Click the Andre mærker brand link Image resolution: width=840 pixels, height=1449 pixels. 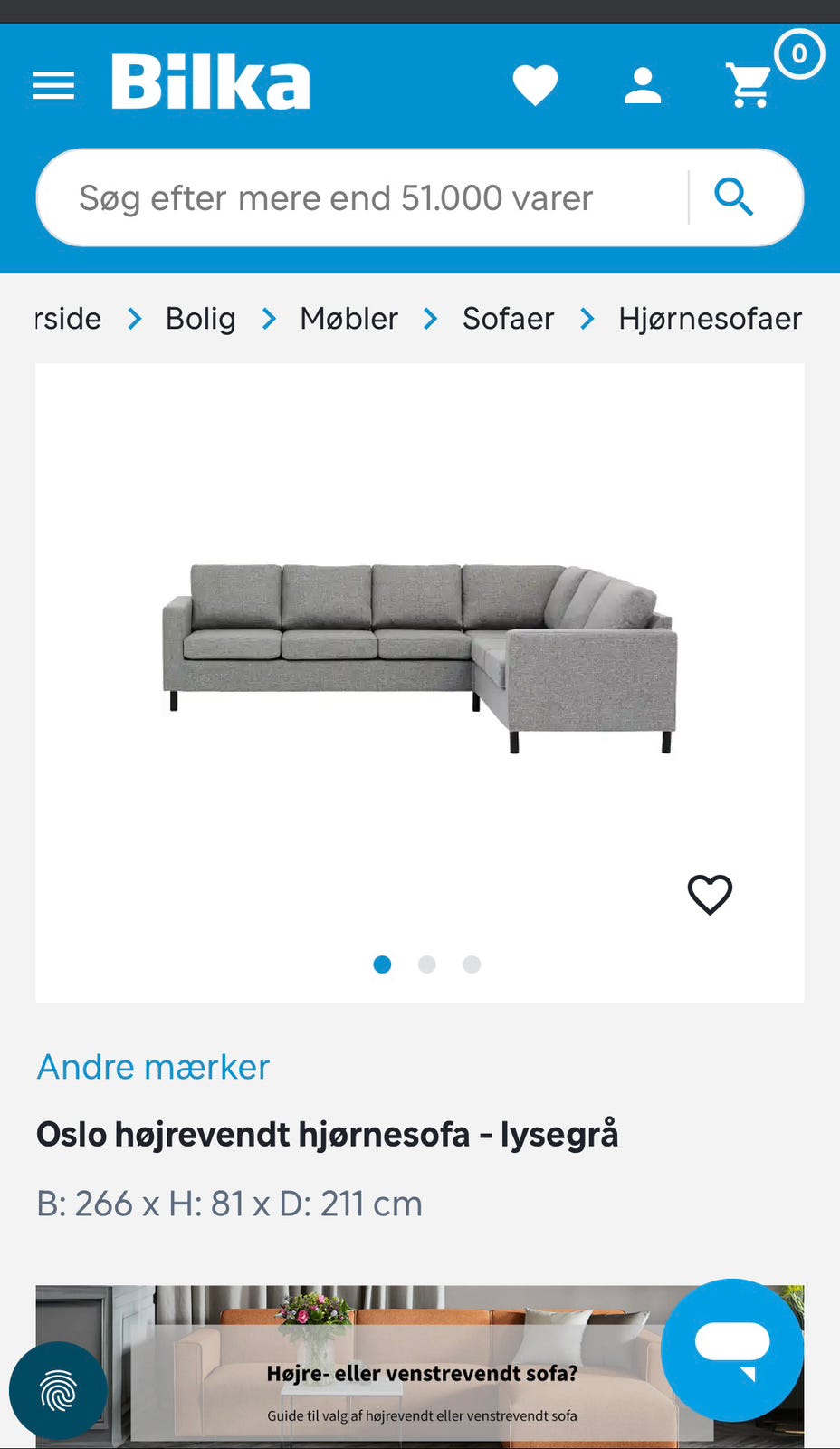(x=151, y=1067)
